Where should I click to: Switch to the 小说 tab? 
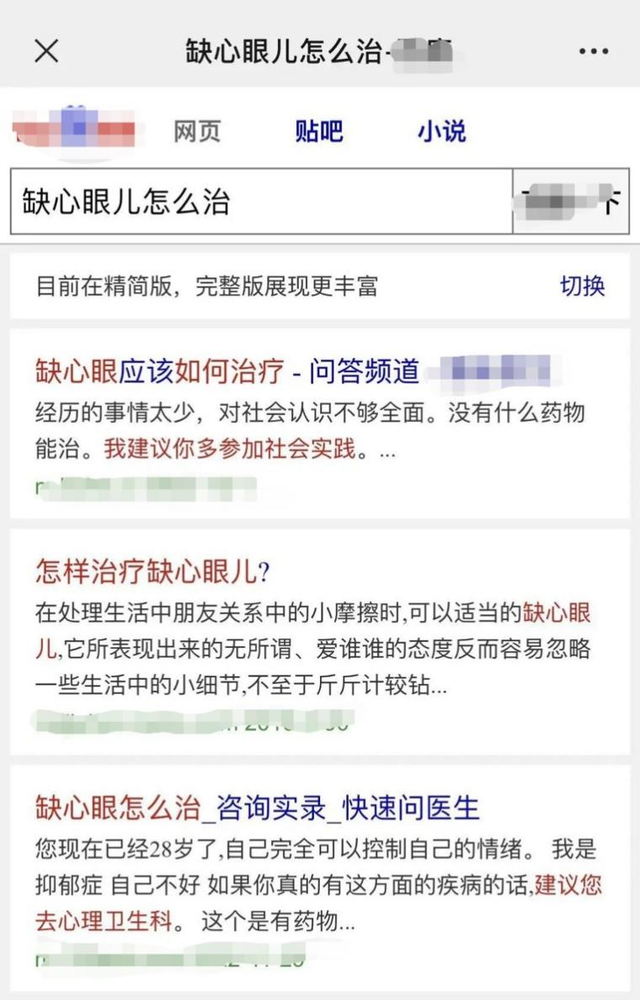tap(441, 131)
